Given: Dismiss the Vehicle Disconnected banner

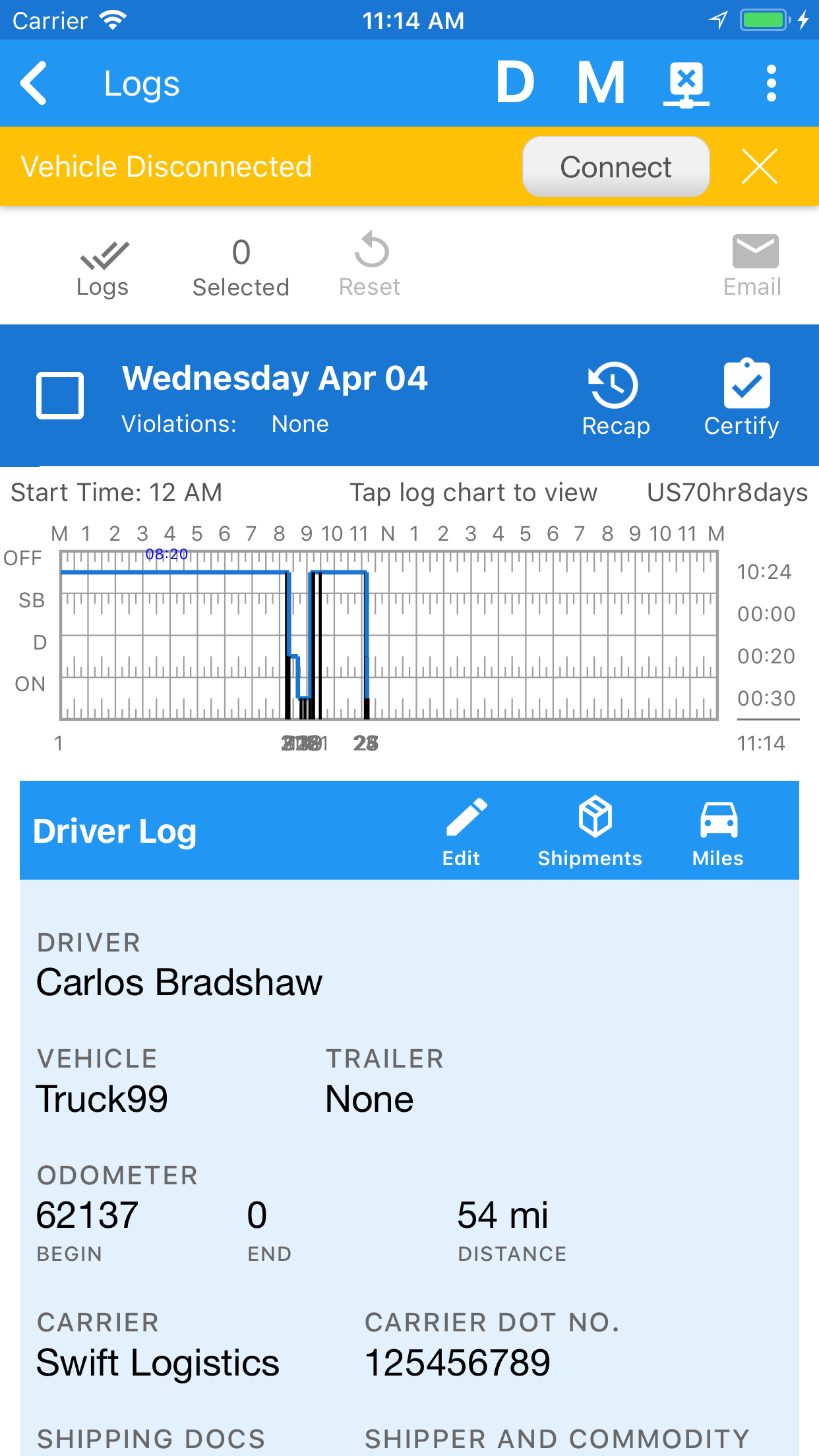Looking at the screenshot, I should pyautogui.click(x=760, y=166).
